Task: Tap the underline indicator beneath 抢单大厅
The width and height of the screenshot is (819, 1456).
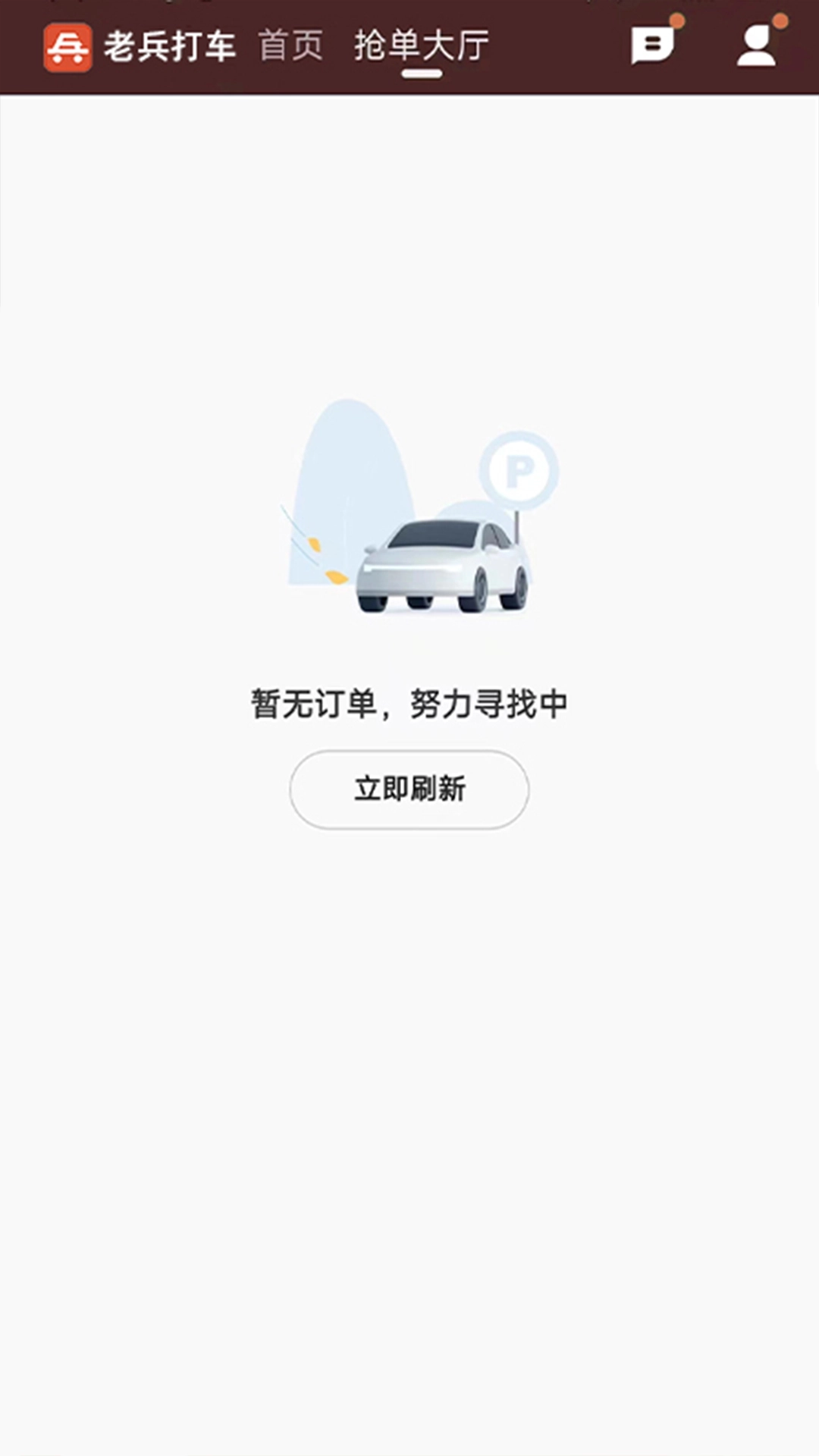Action: (422, 74)
